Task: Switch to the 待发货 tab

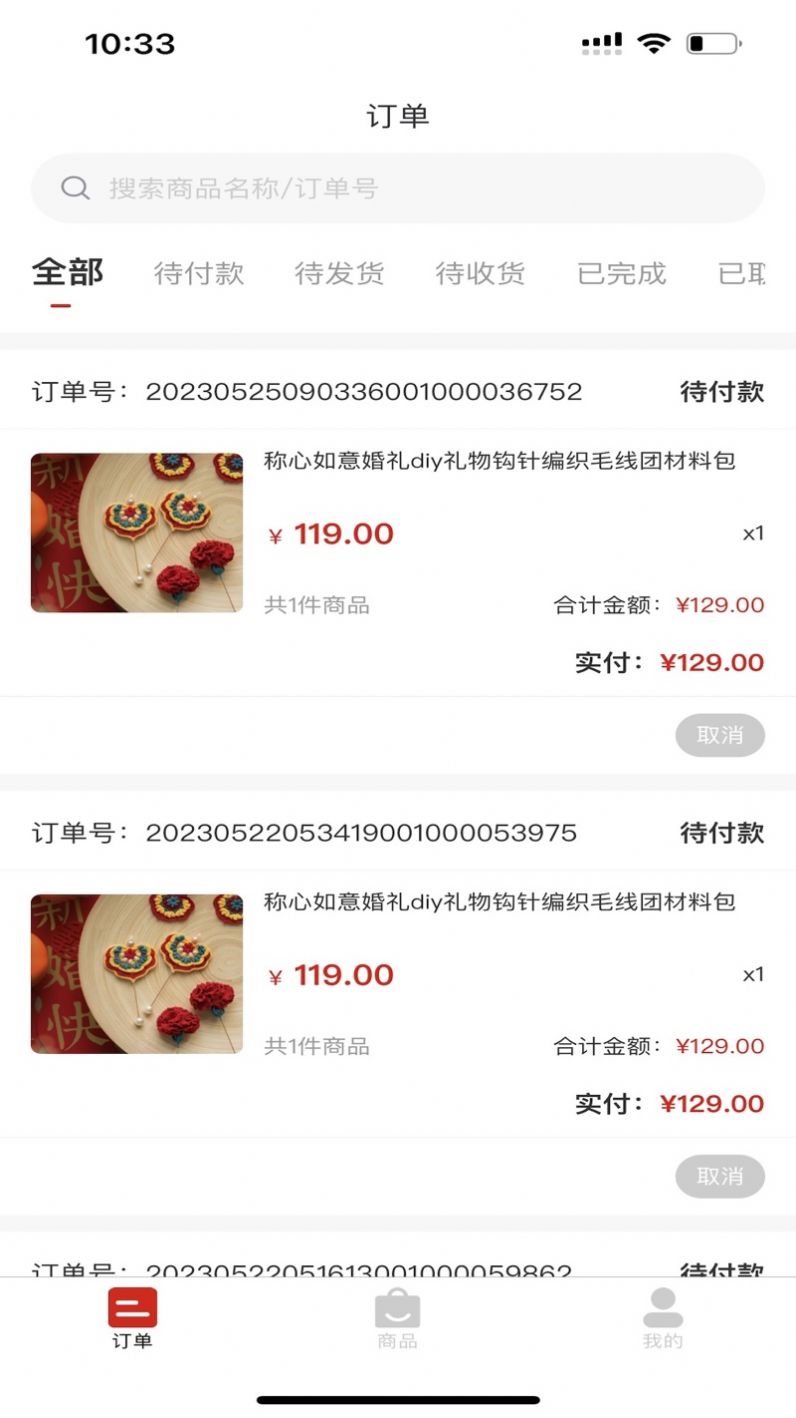Action: click(338, 273)
